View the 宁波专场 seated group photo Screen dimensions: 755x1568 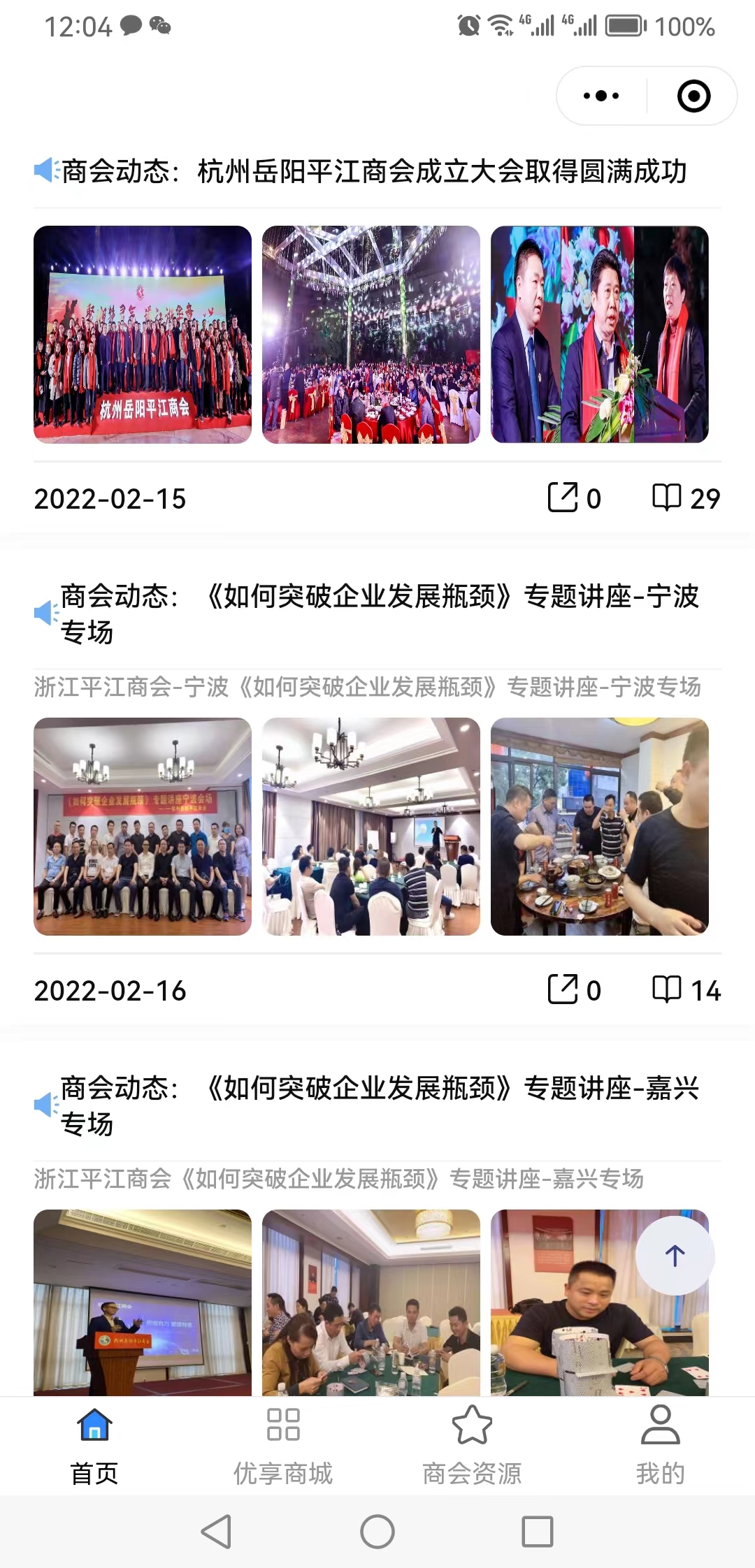143,827
